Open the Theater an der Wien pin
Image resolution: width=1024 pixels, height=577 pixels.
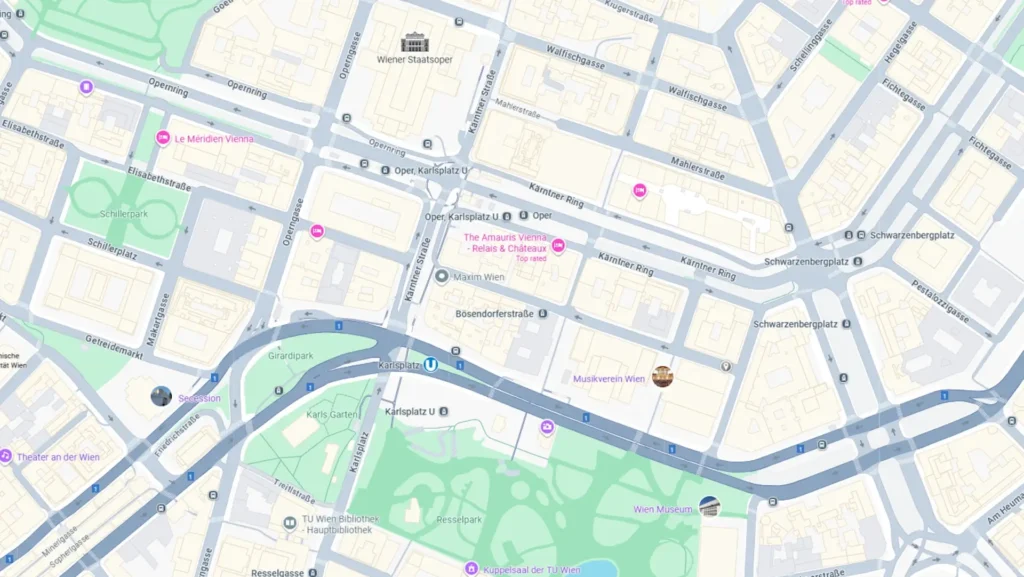coord(5,456)
